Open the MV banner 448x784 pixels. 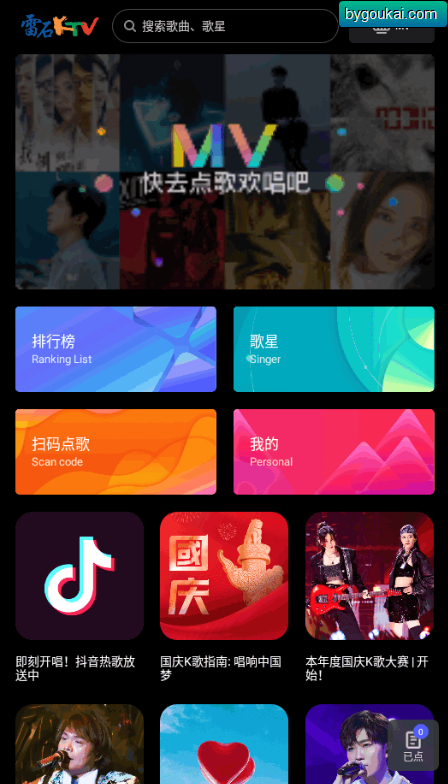pyautogui.click(x=224, y=172)
